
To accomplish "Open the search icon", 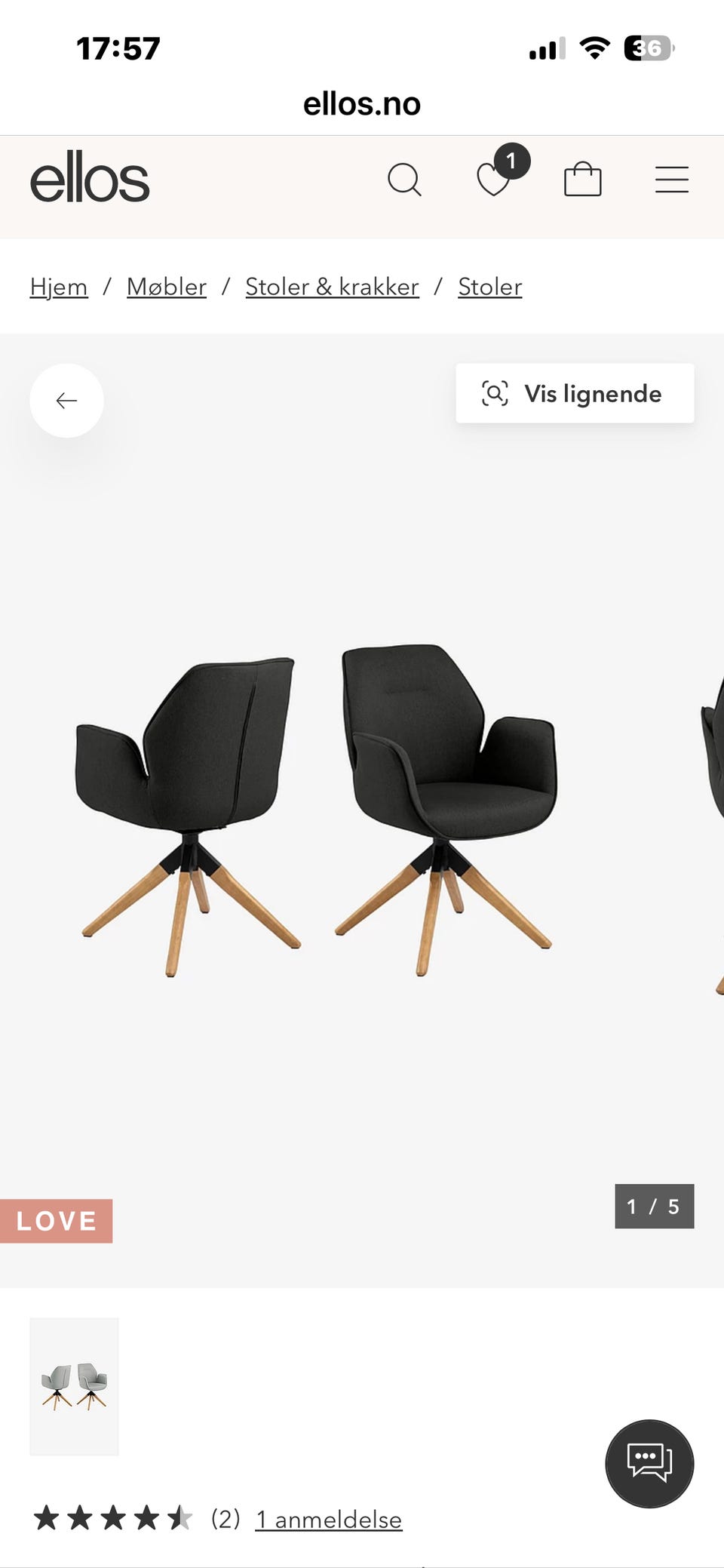I will [404, 180].
